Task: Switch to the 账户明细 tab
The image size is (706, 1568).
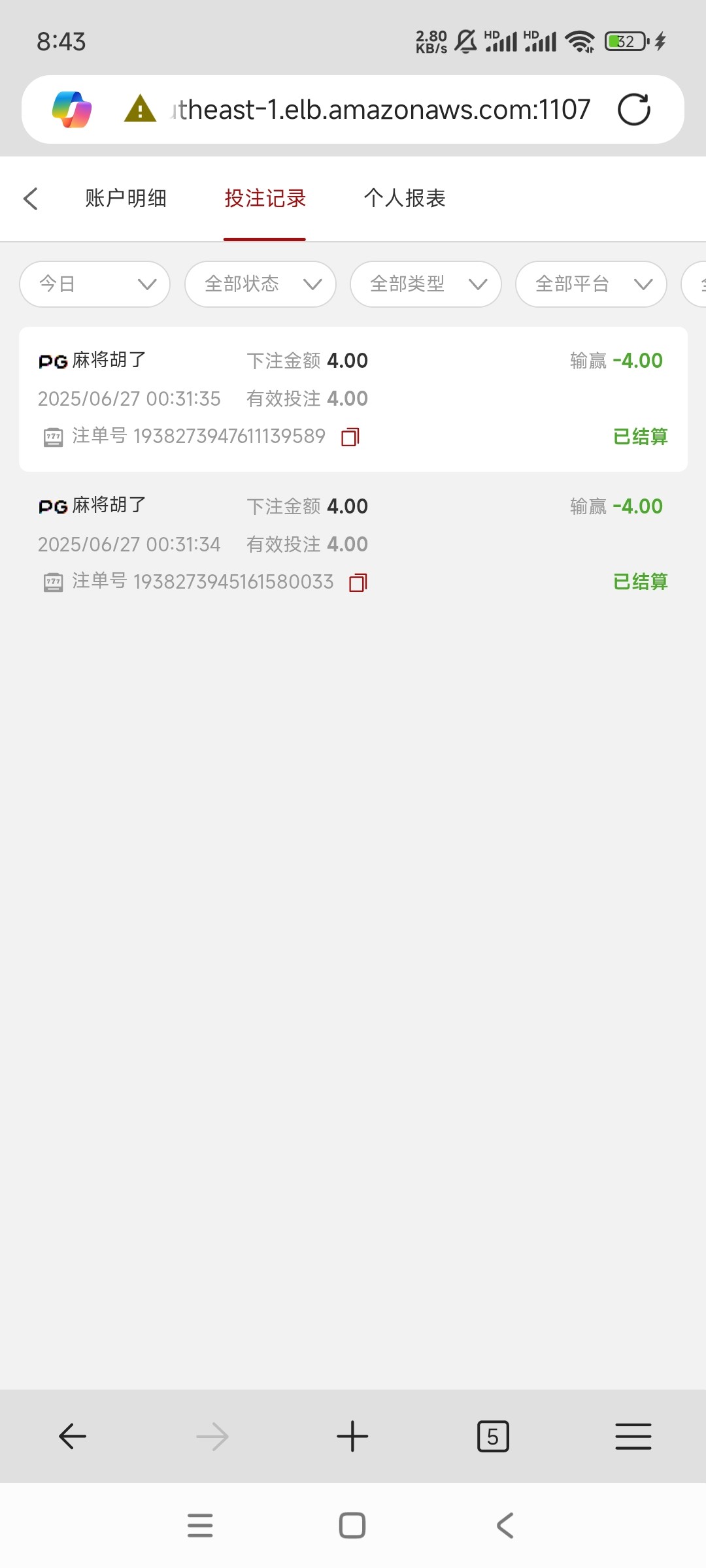Action: (x=126, y=199)
